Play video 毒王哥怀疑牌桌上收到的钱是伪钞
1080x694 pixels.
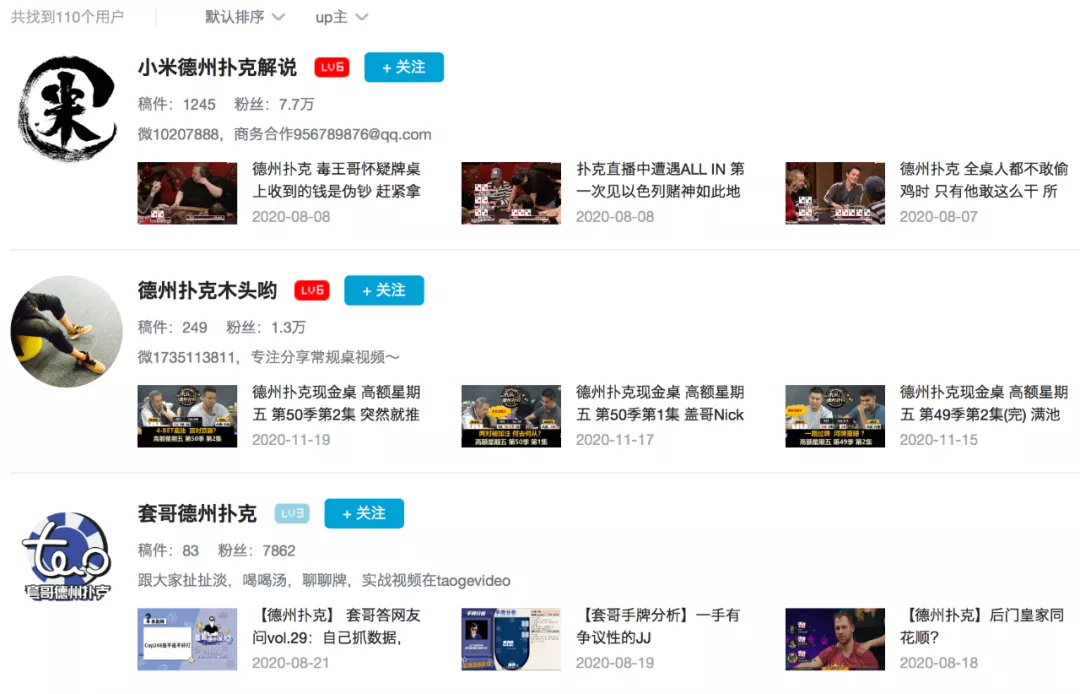click(x=187, y=192)
